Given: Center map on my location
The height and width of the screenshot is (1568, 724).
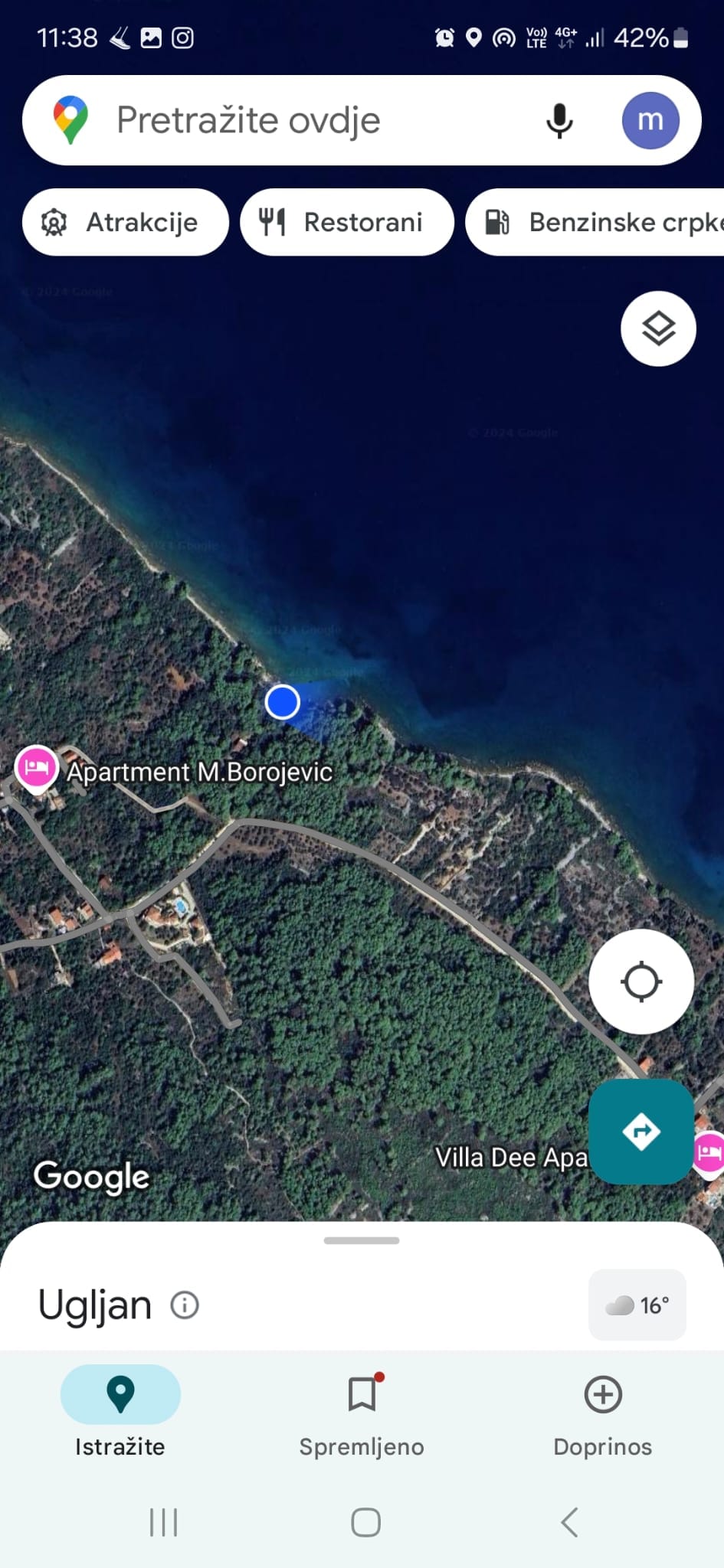Looking at the screenshot, I should [x=640, y=982].
